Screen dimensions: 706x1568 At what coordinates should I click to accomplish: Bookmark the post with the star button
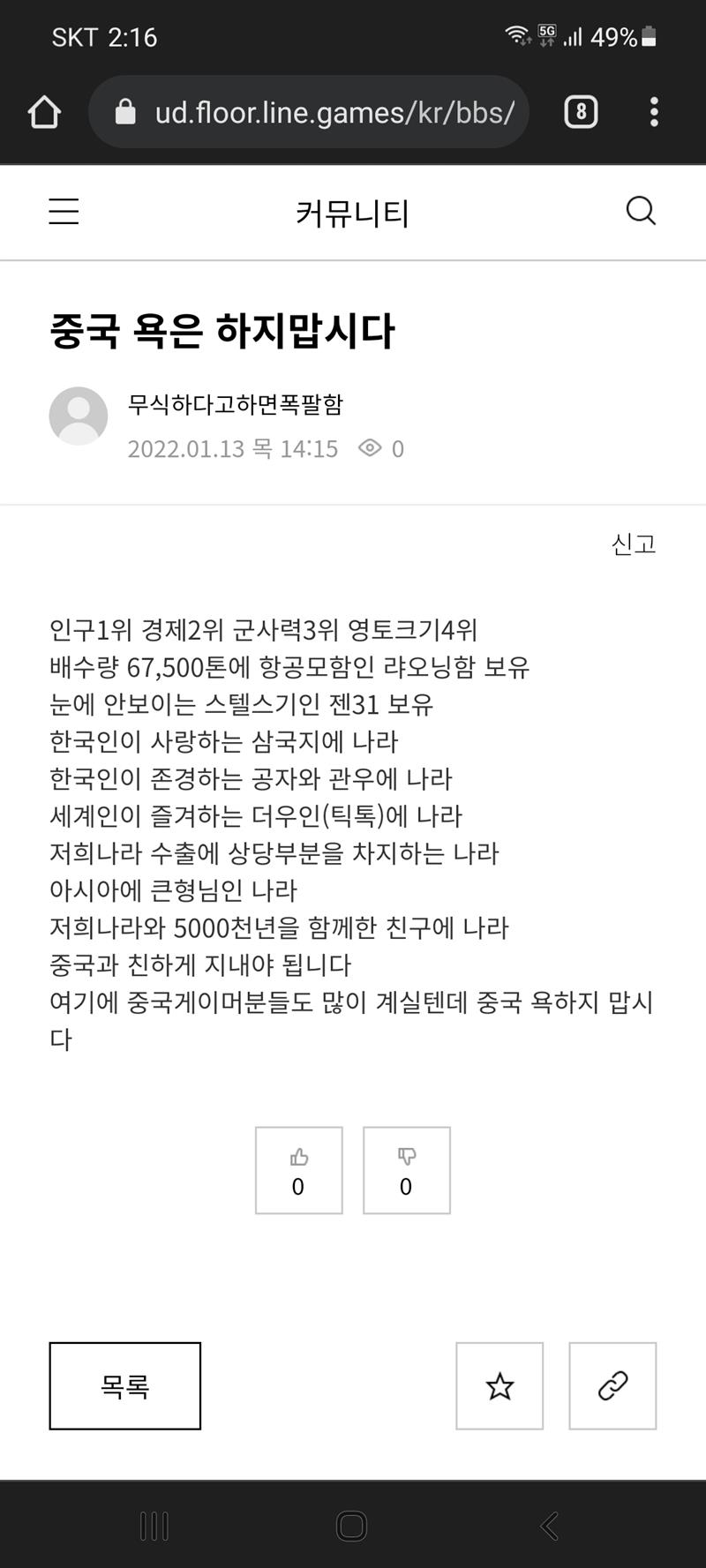point(499,1386)
